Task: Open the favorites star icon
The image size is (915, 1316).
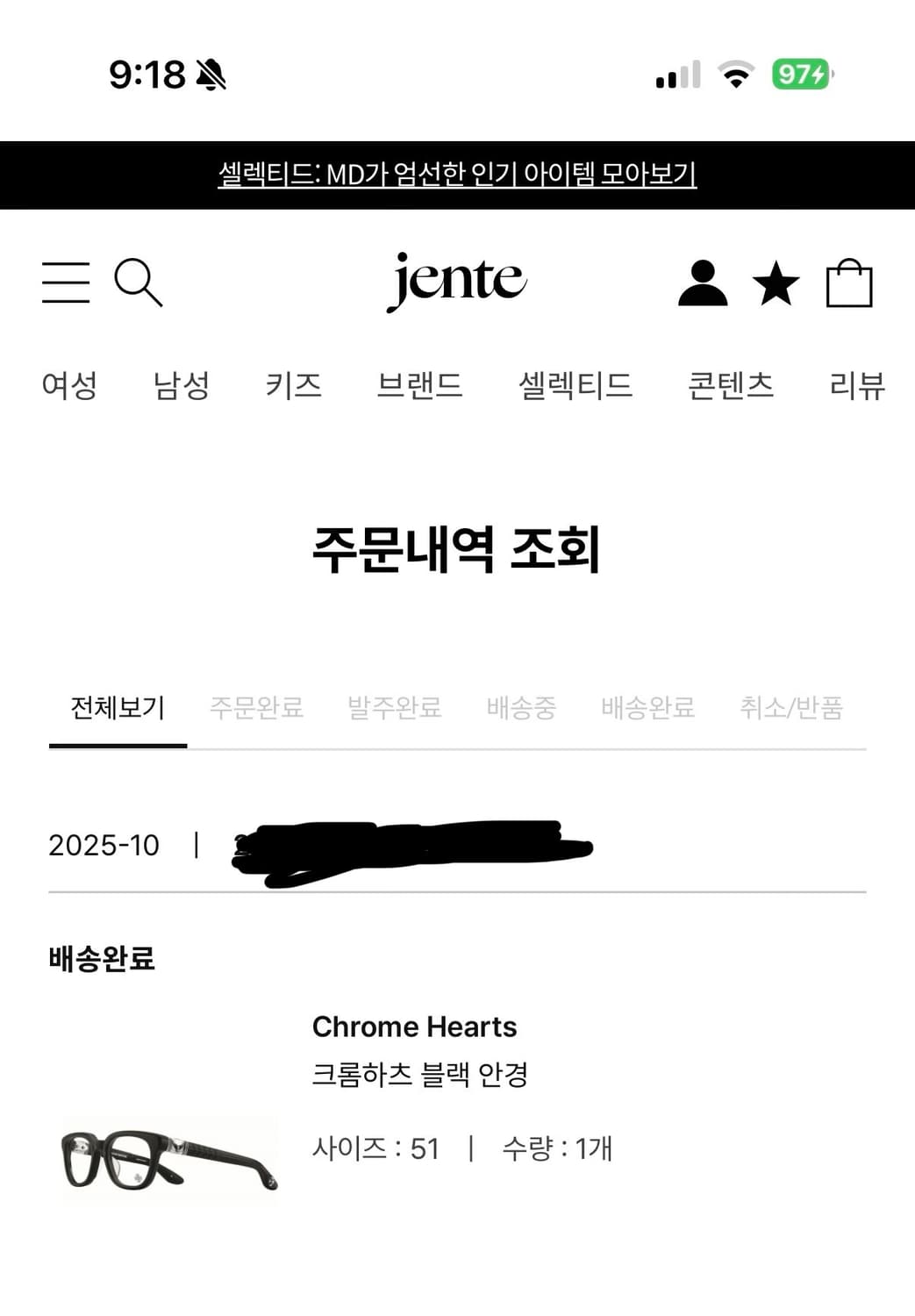Action: [776, 283]
